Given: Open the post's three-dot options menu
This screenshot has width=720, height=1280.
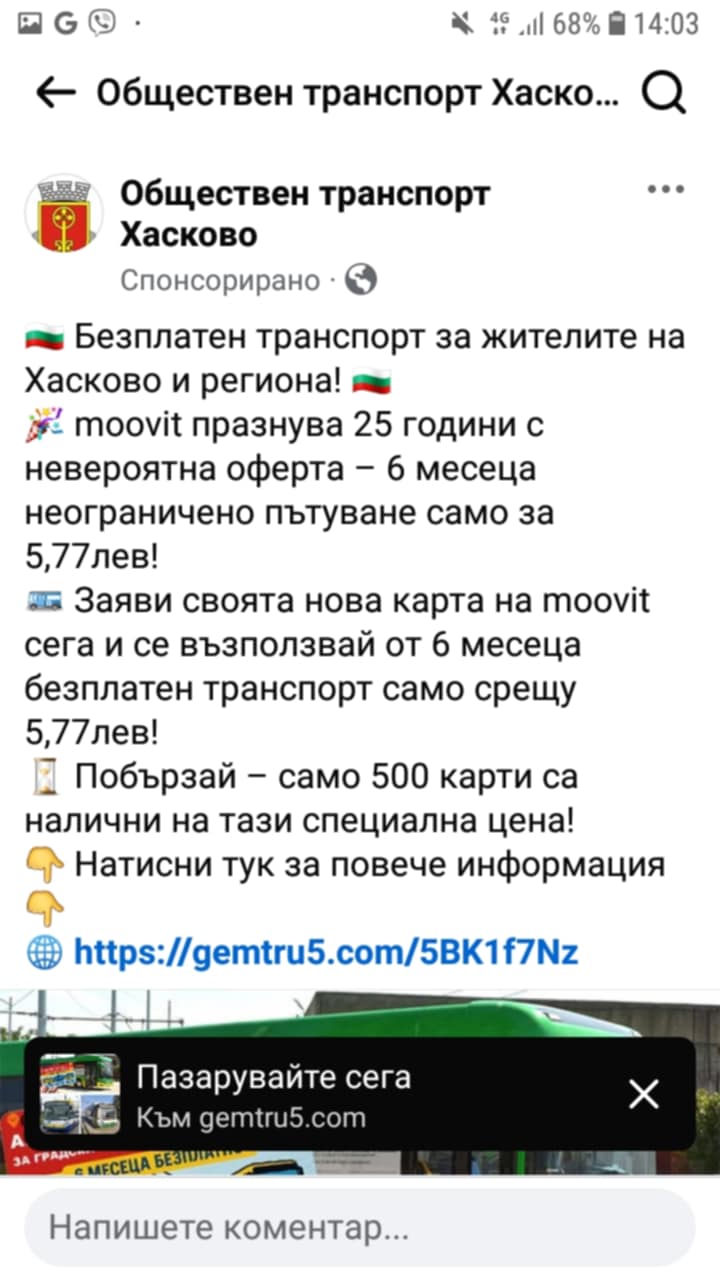Looking at the screenshot, I should 665,189.
